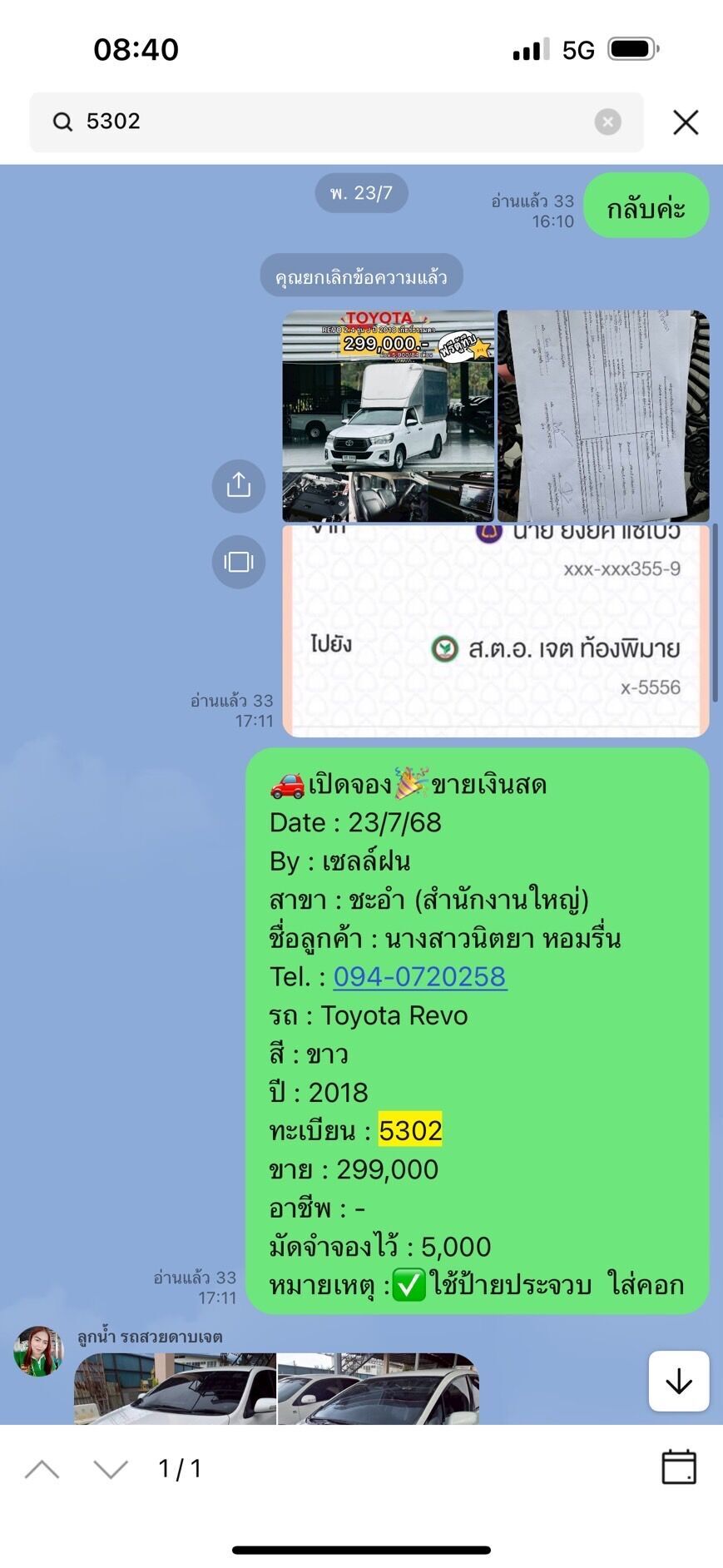Call phone number 094-0720258

tap(420, 976)
